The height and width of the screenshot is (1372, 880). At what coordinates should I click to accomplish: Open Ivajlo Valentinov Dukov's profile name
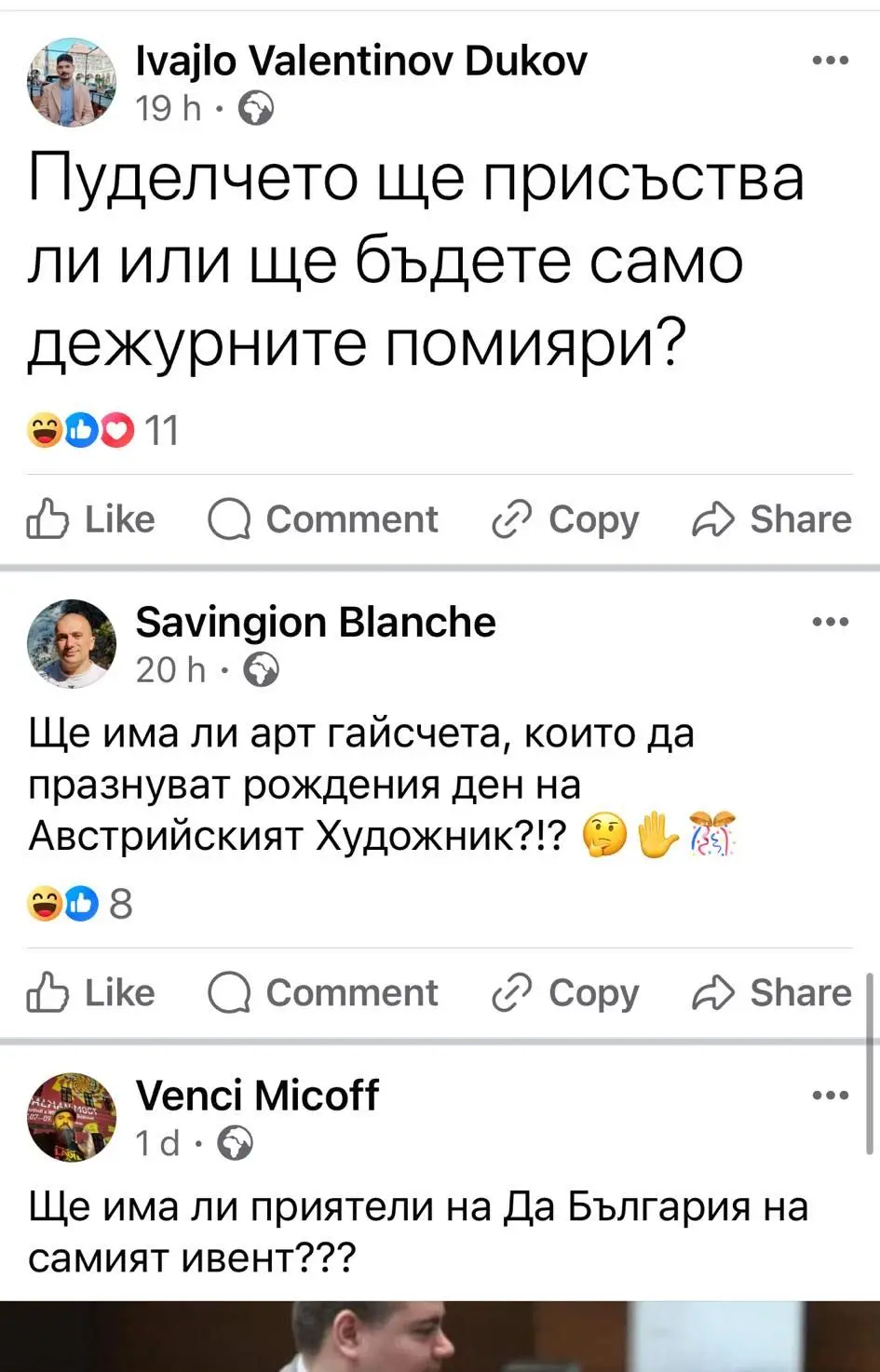pyautogui.click(x=361, y=61)
